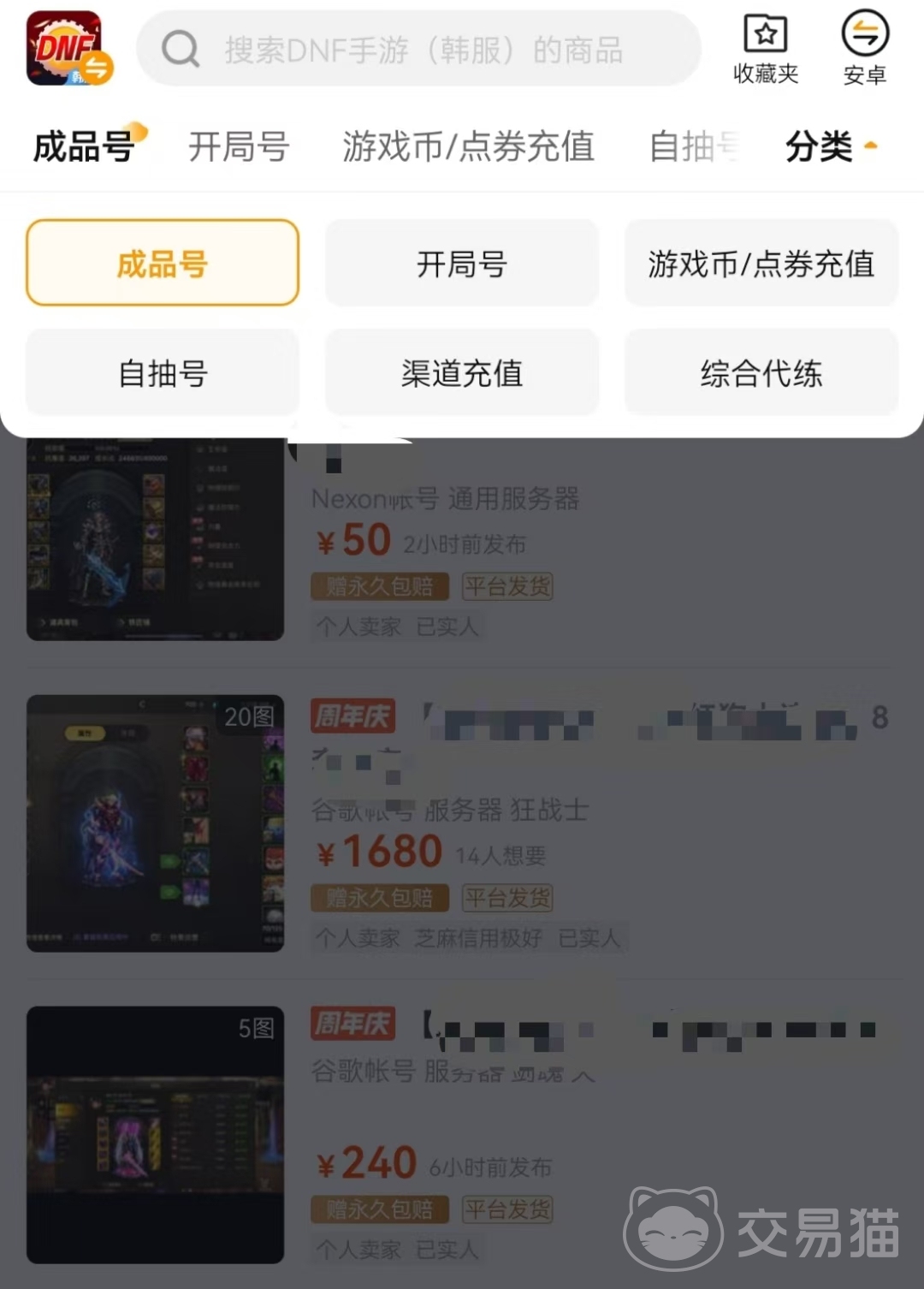Switch platform via 安卓 icon
The height and width of the screenshot is (1289, 924).
[864, 49]
